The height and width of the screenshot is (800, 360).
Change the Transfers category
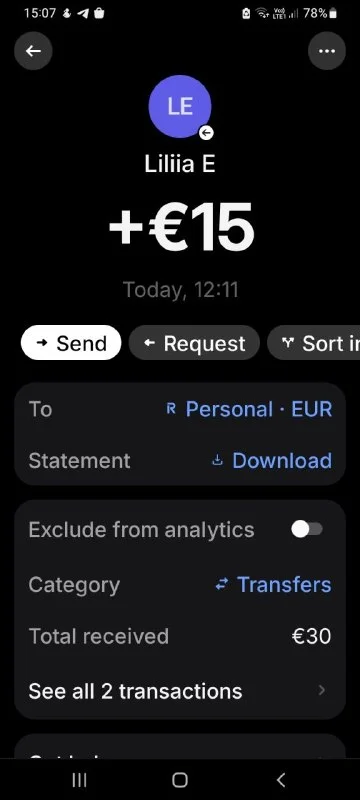click(273, 585)
